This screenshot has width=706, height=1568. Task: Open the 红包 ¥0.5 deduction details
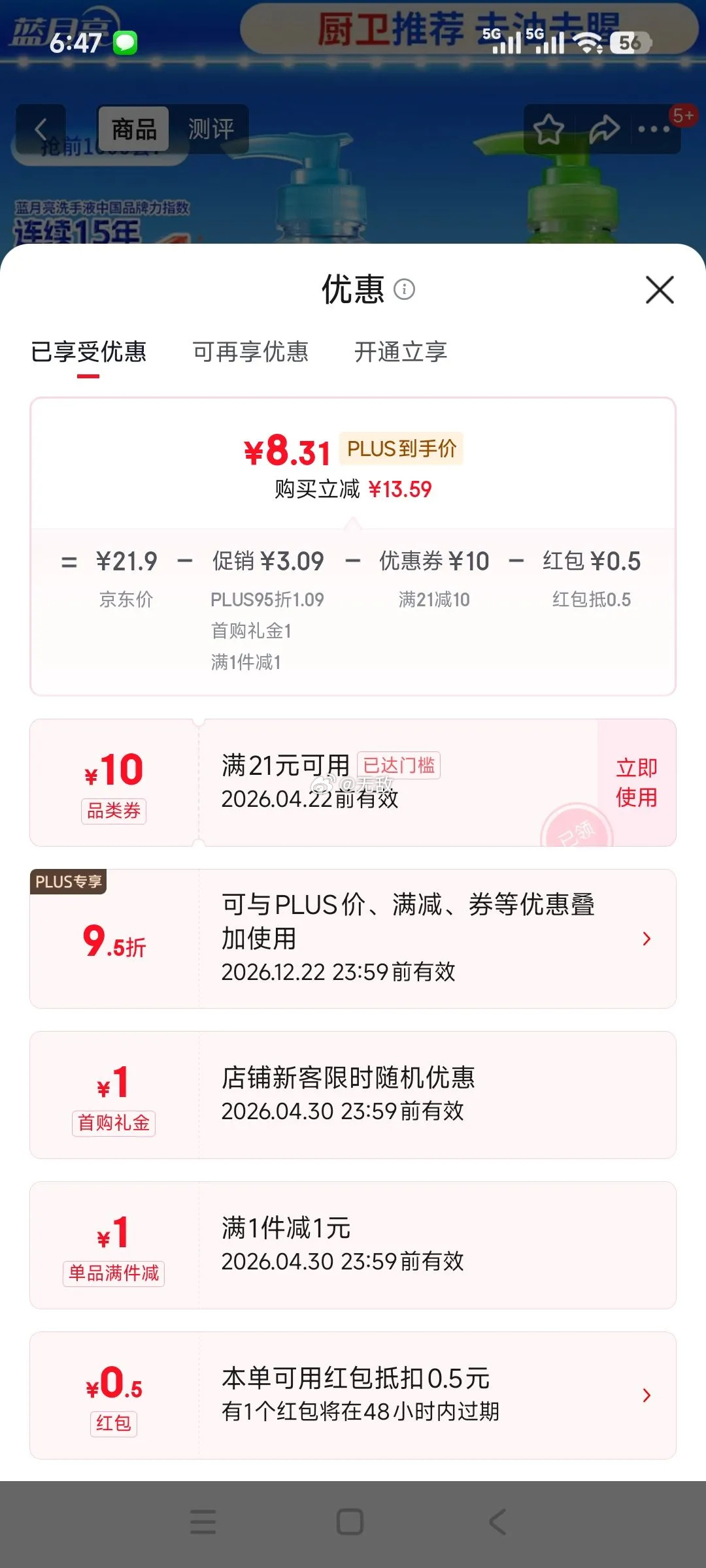point(646,1395)
